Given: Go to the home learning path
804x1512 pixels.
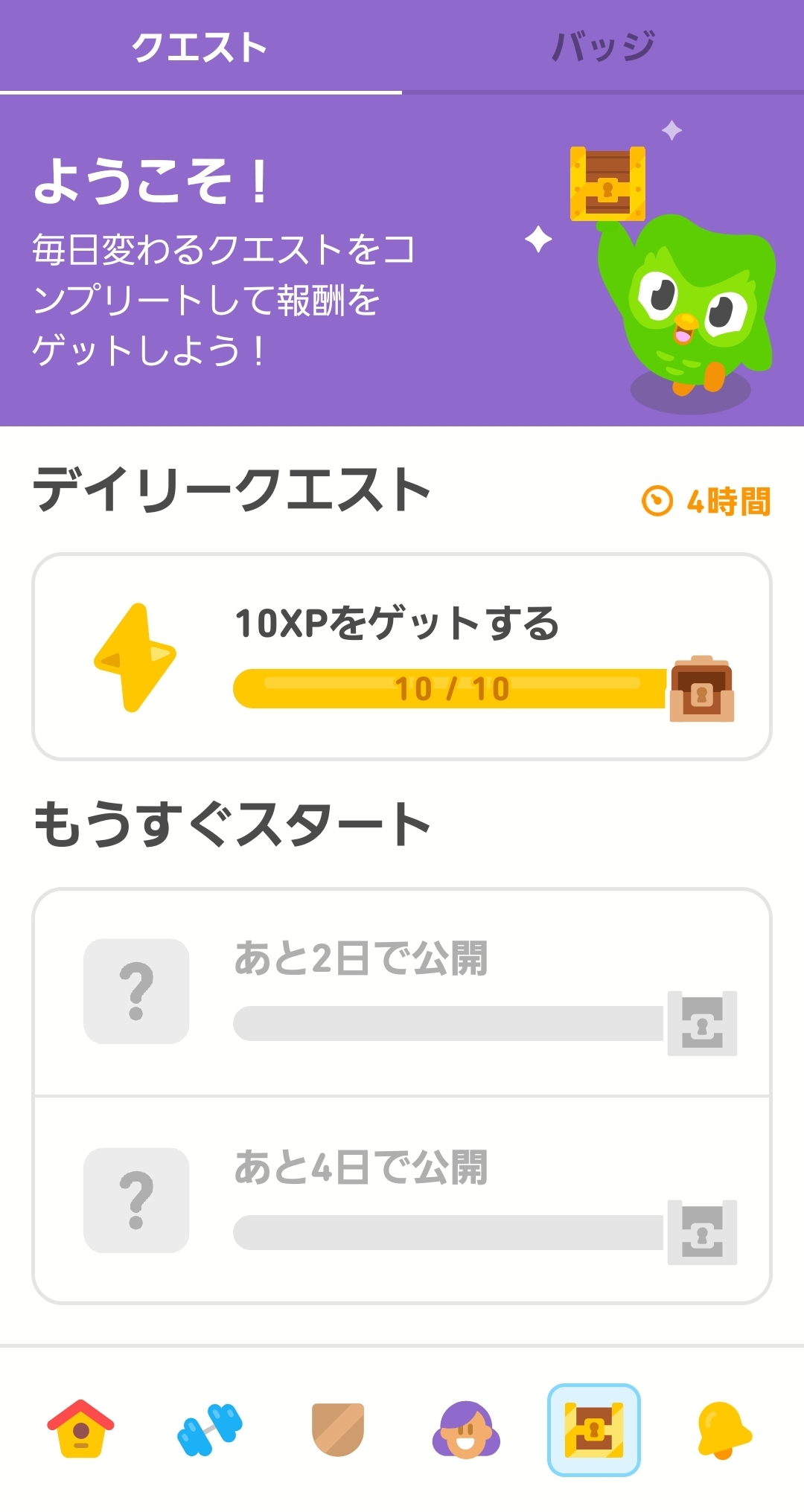Looking at the screenshot, I should pyautogui.click(x=80, y=1429).
